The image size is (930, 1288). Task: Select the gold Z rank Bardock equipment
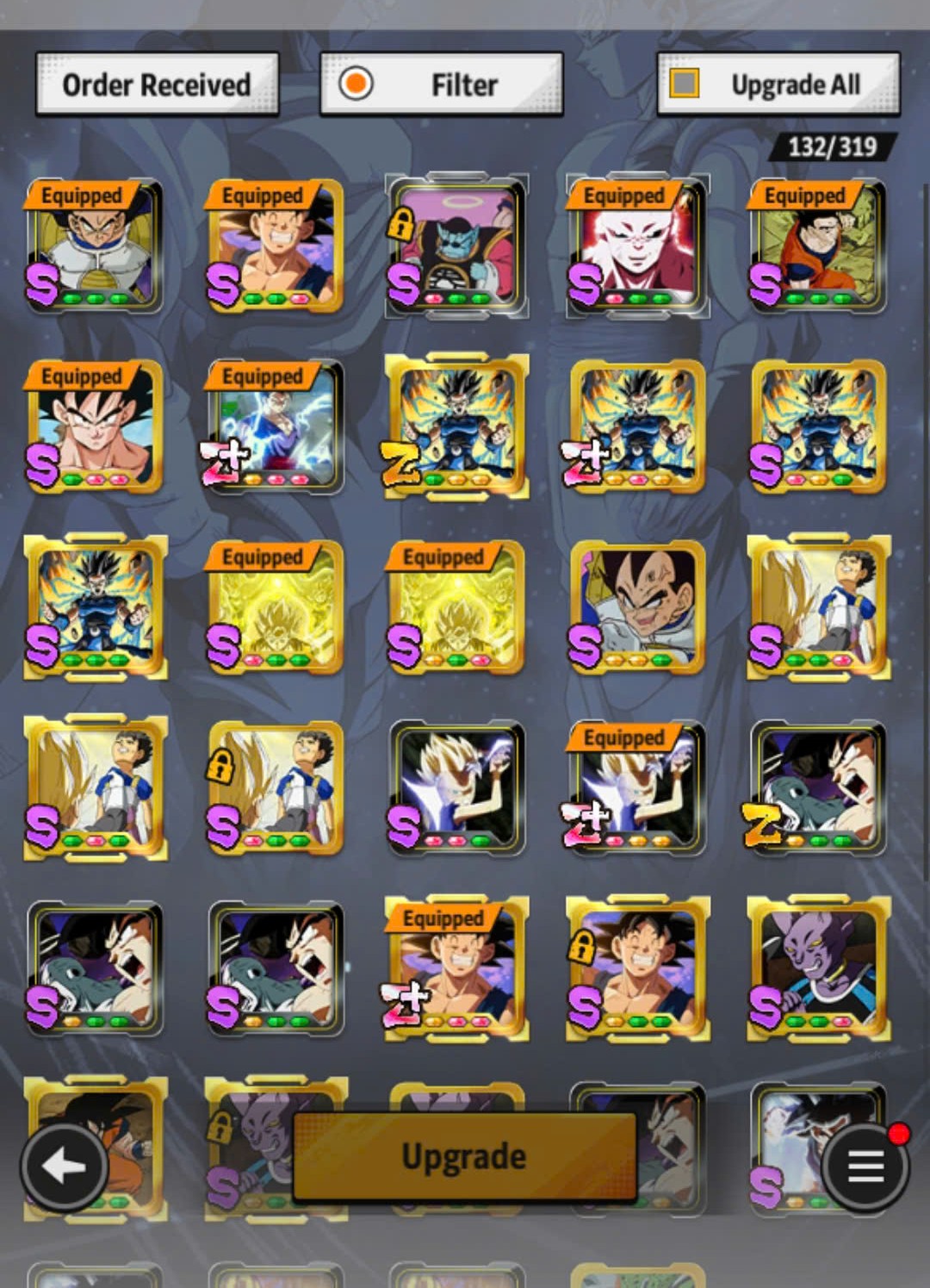point(456,426)
